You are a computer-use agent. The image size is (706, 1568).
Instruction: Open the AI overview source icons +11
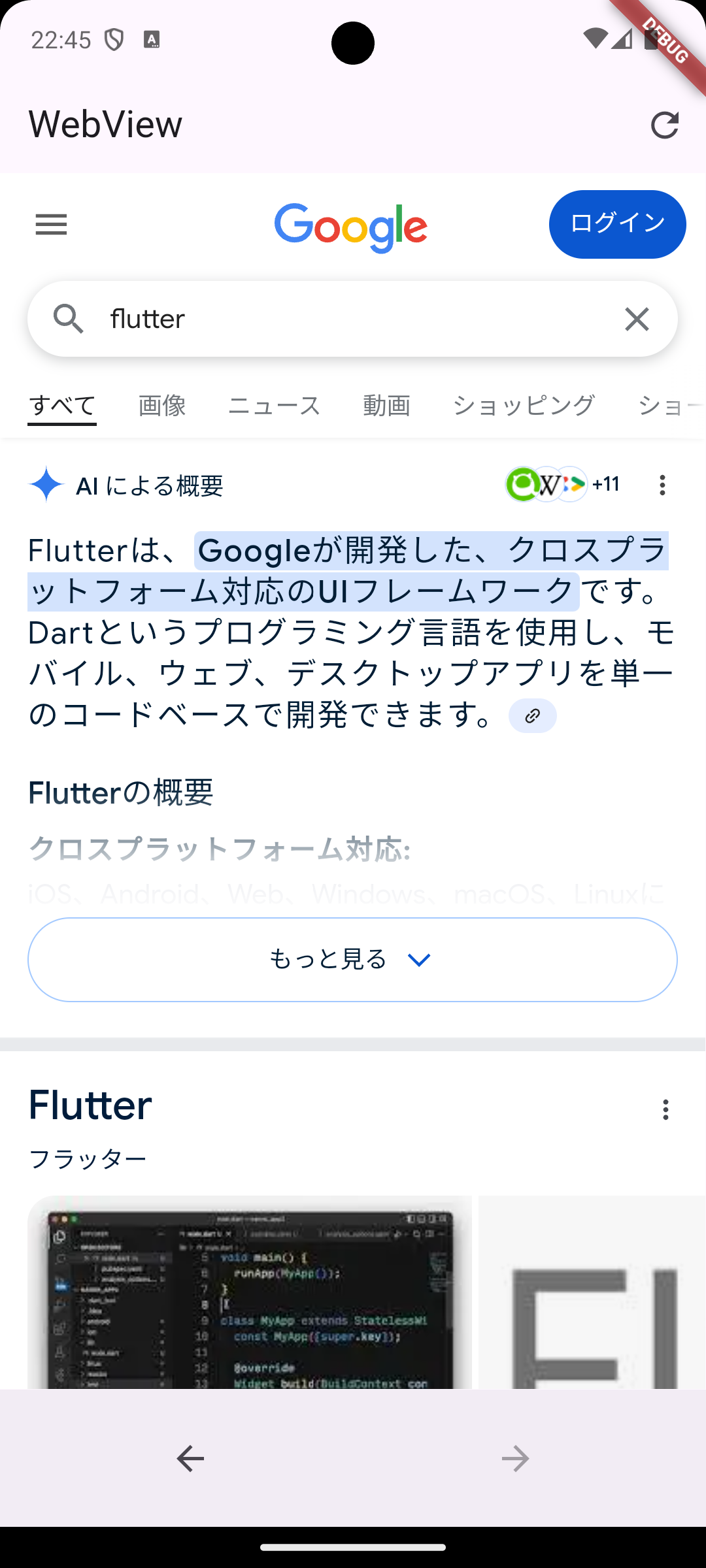563,484
